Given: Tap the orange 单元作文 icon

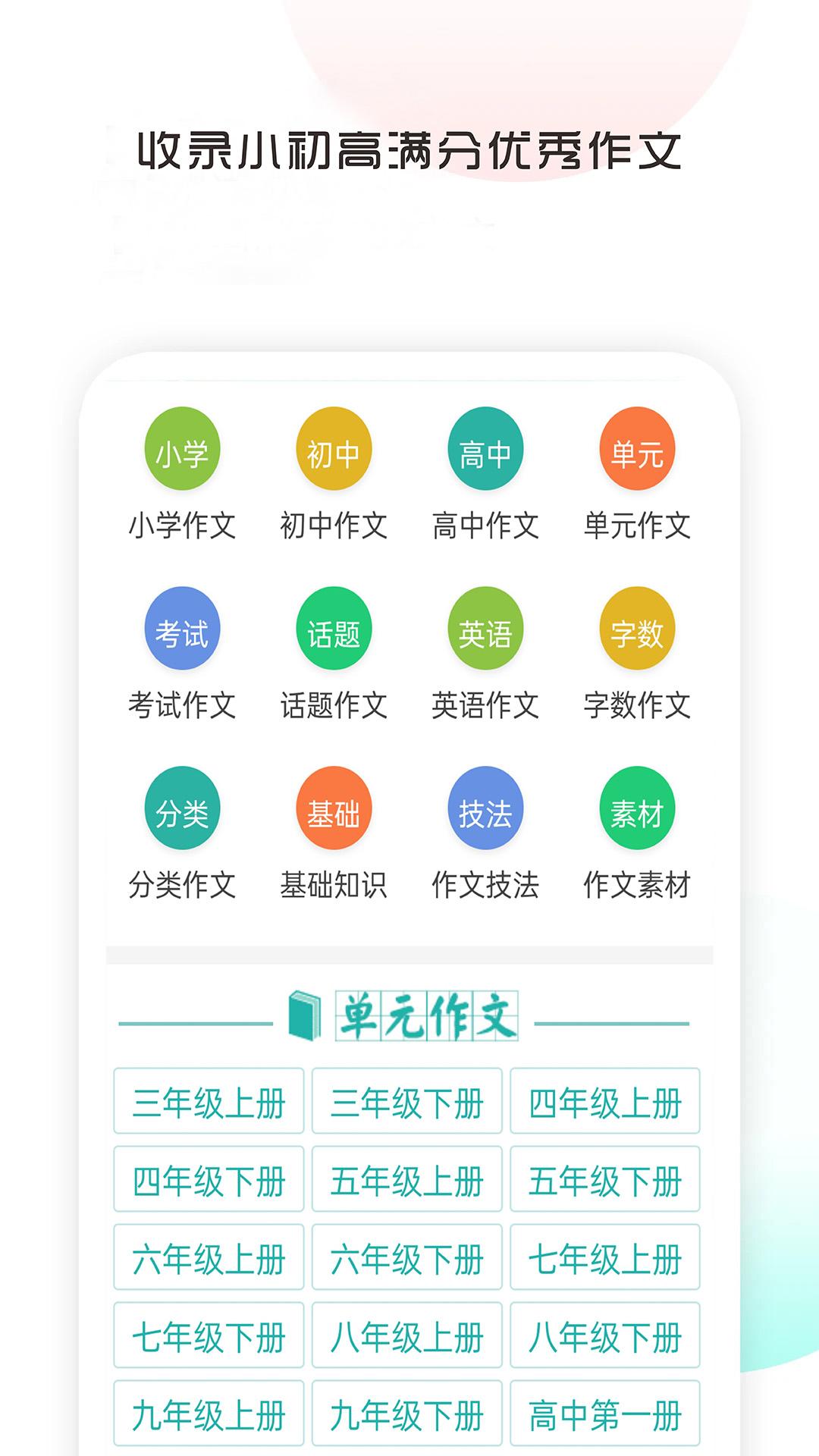Looking at the screenshot, I should [x=638, y=450].
